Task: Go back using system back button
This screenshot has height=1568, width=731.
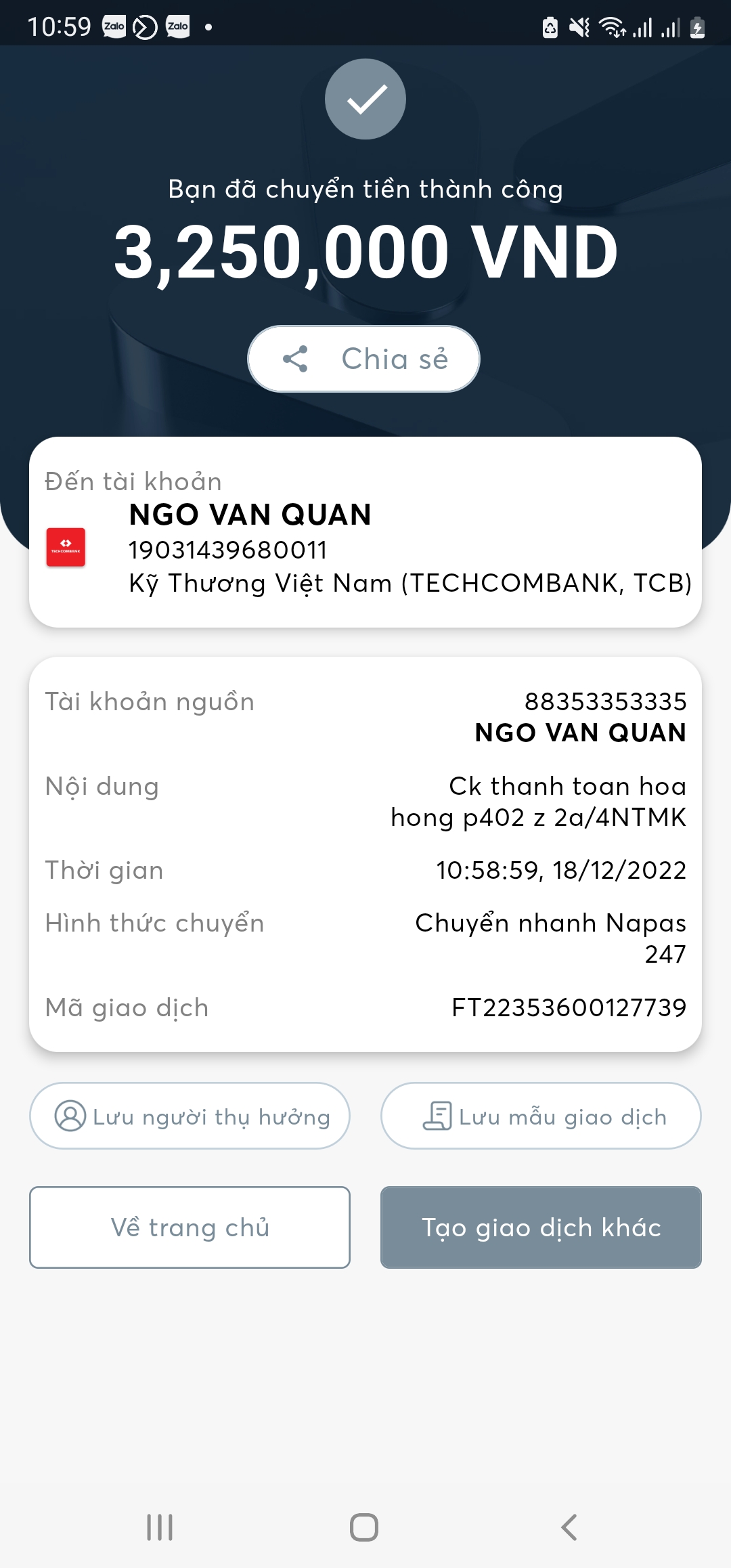Action: coord(569,1527)
